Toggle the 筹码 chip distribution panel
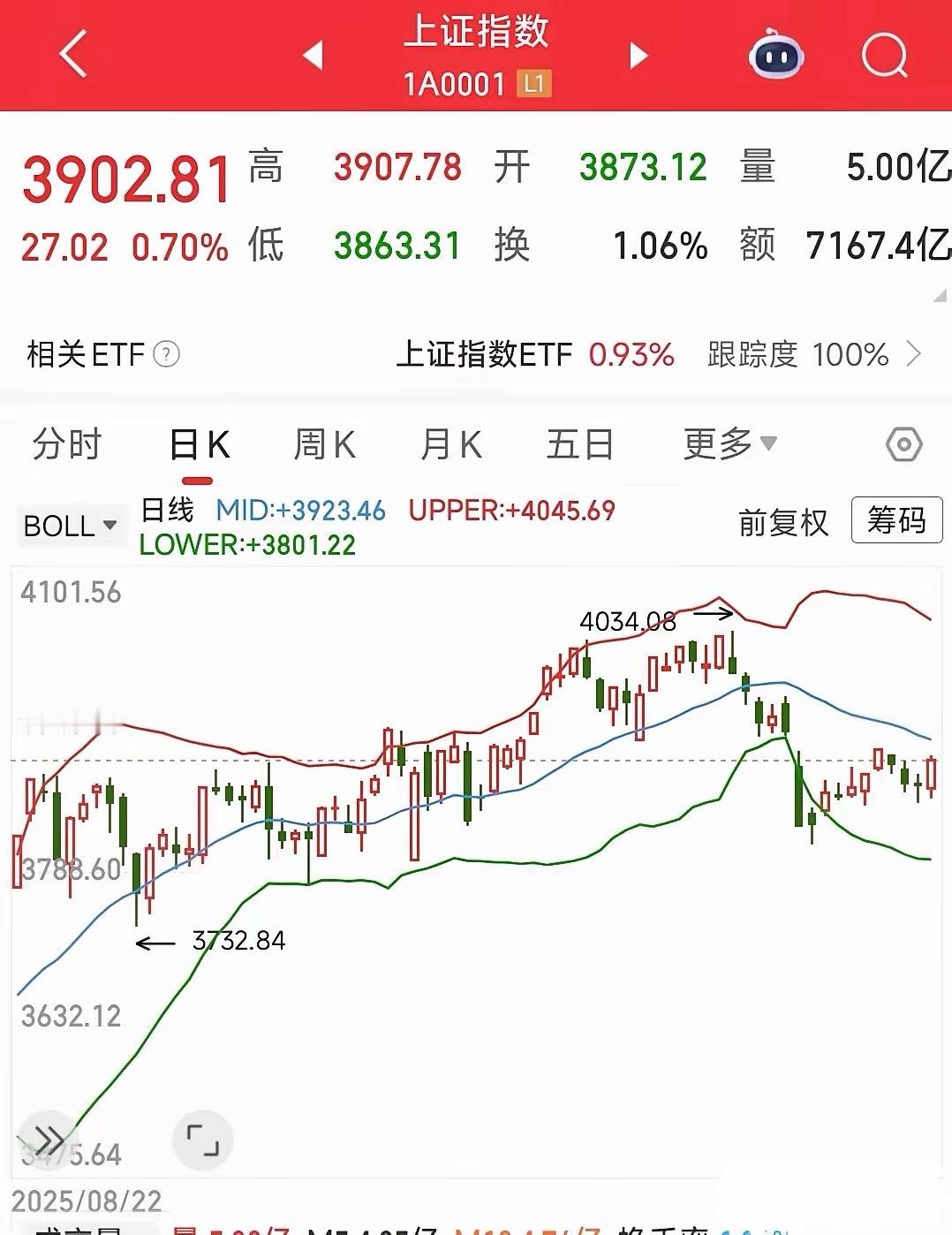 pos(895,520)
